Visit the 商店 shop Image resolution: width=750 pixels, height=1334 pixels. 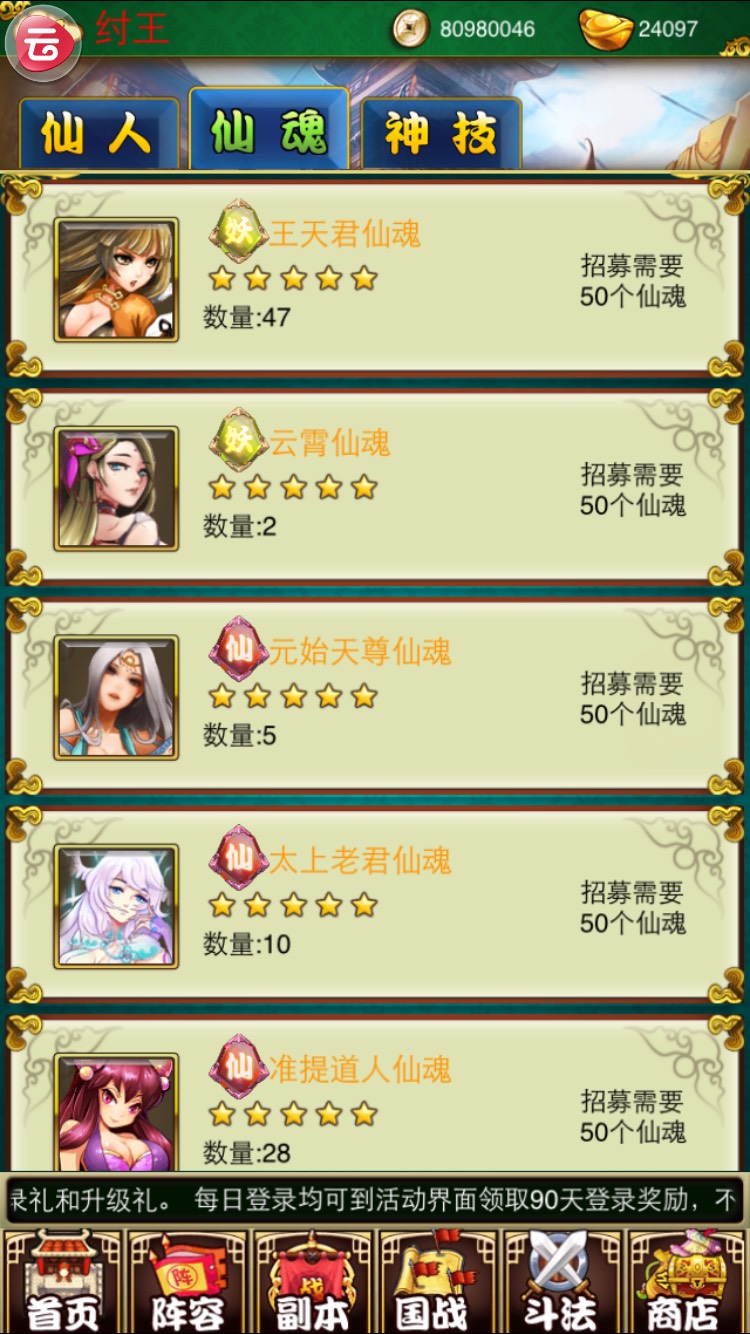coord(685,1283)
